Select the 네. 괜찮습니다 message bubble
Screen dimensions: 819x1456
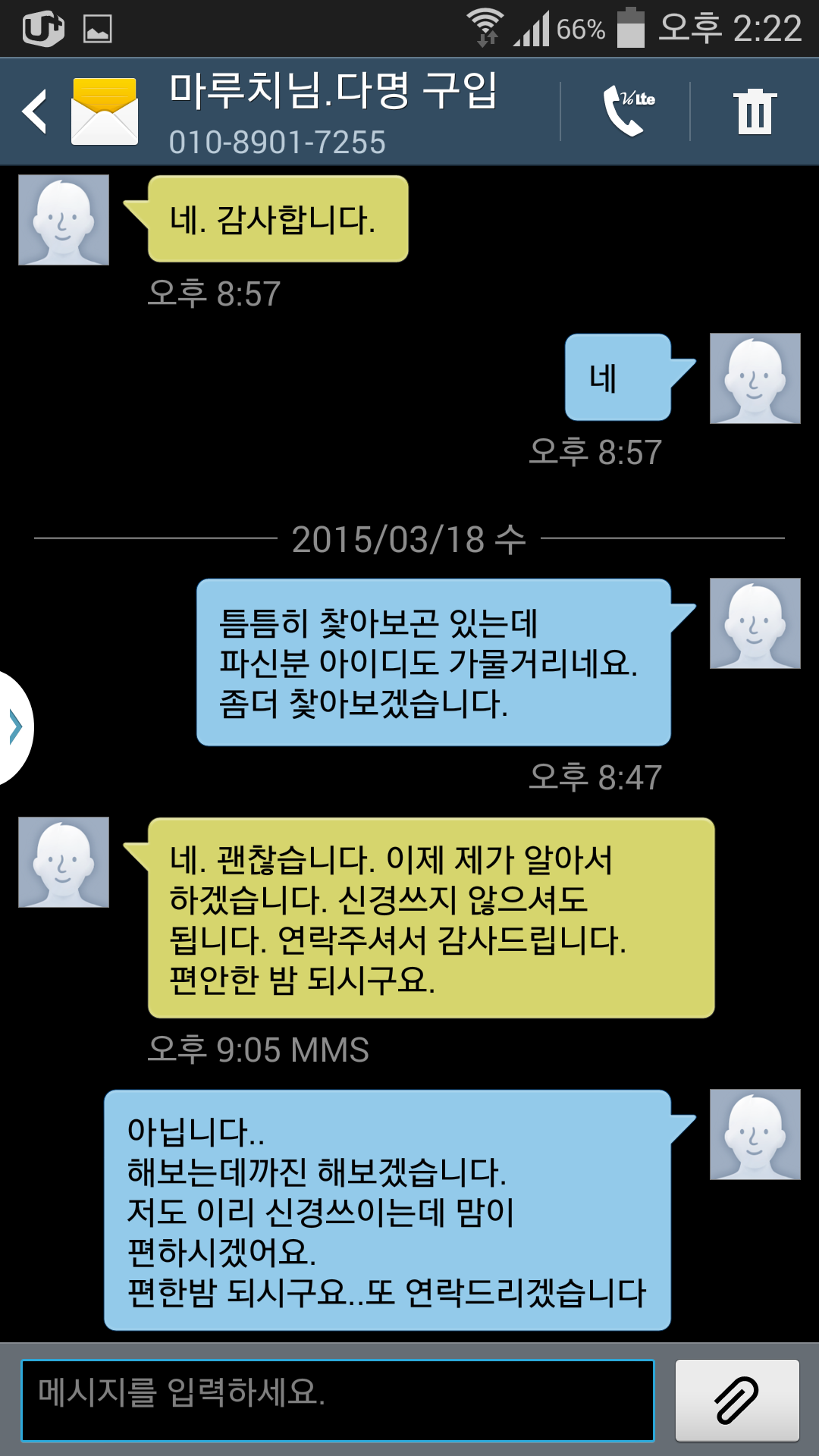431,918
